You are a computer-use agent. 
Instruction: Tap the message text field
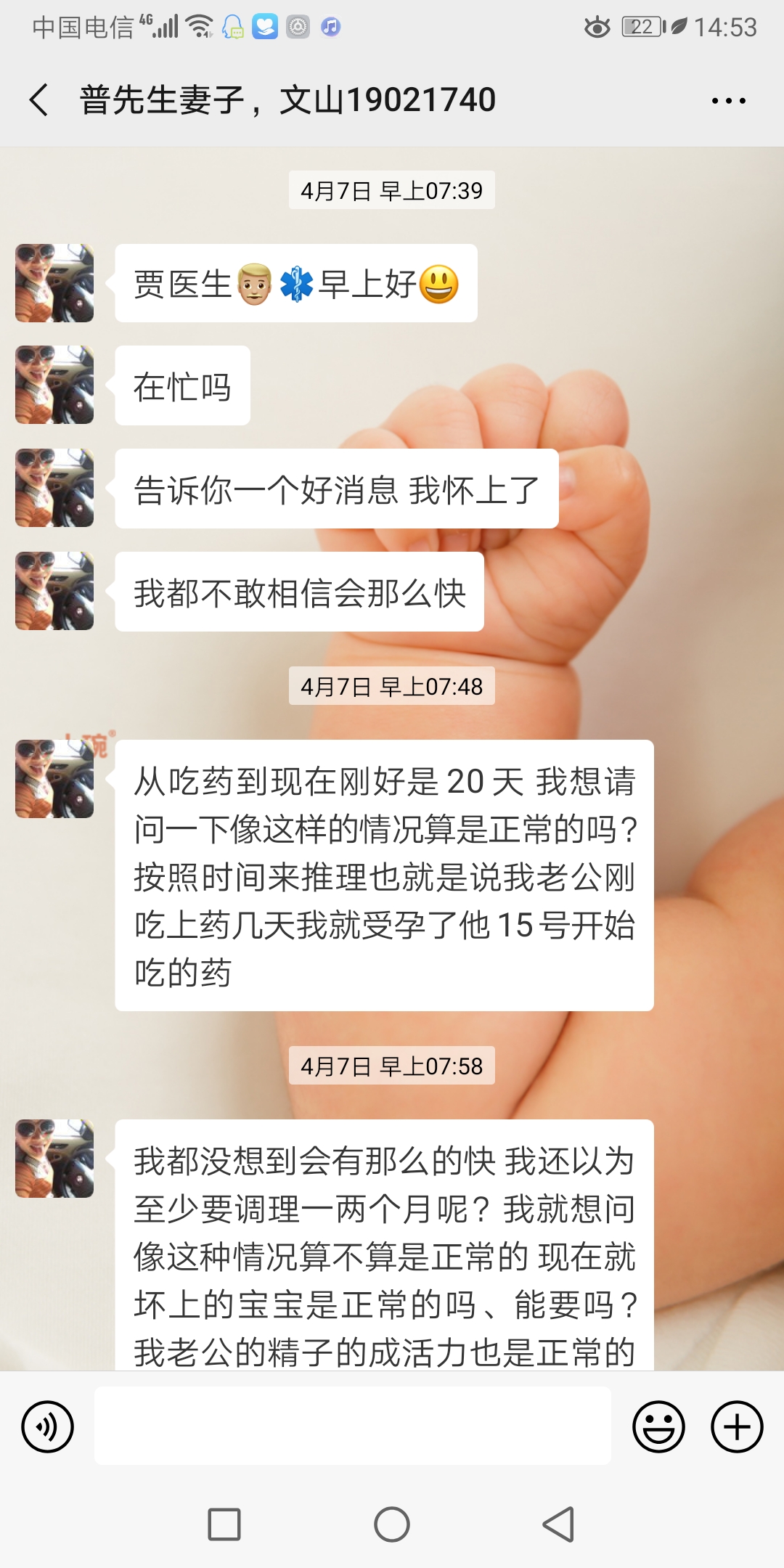pyautogui.click(x=353, y=1426)
